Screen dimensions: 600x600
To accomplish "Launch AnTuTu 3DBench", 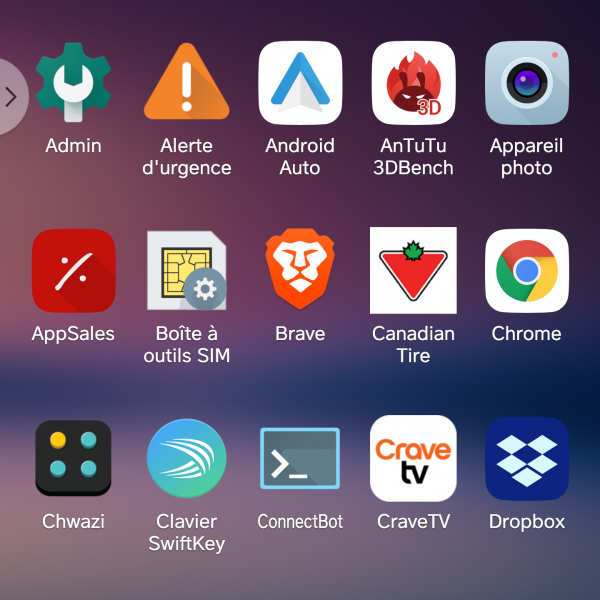I will (x=413, y=84).
